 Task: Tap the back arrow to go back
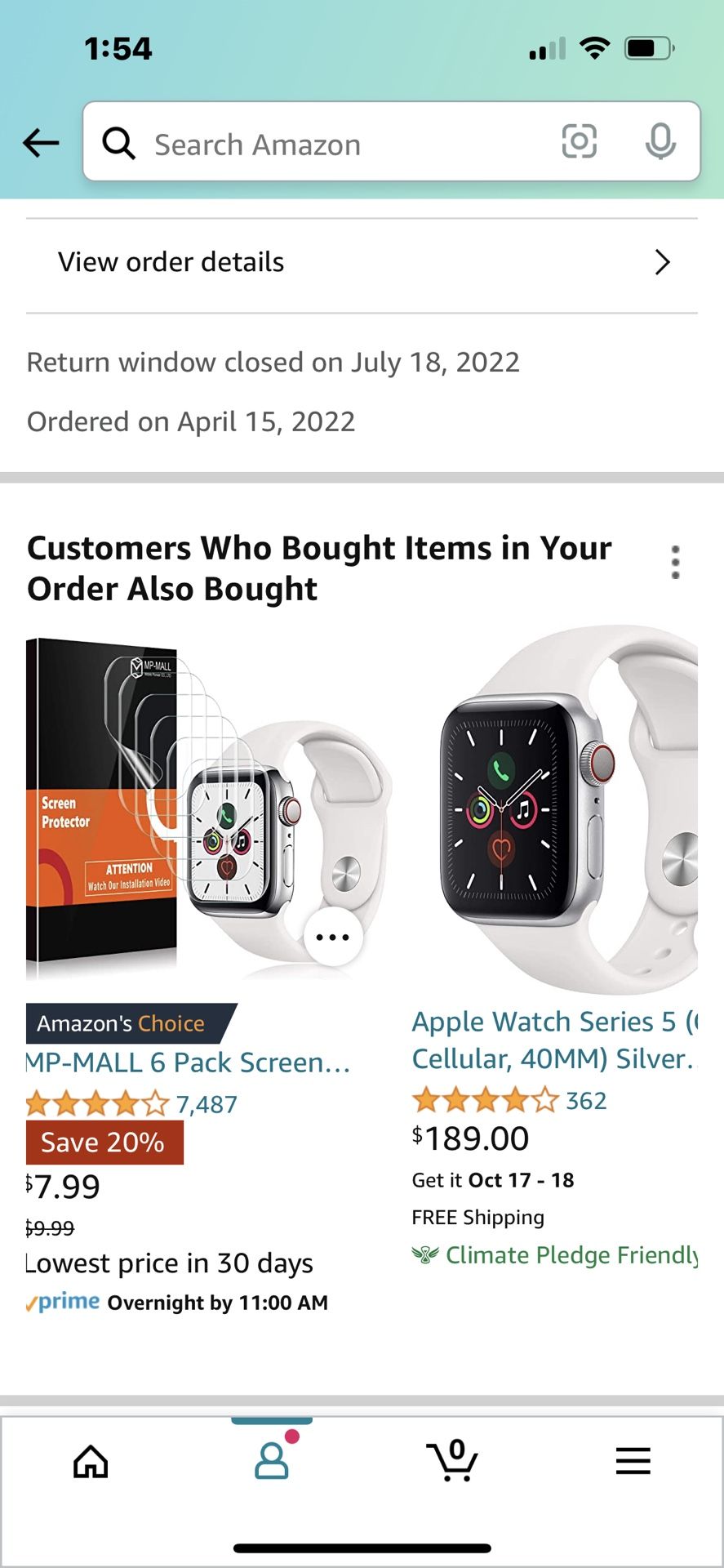40,142
